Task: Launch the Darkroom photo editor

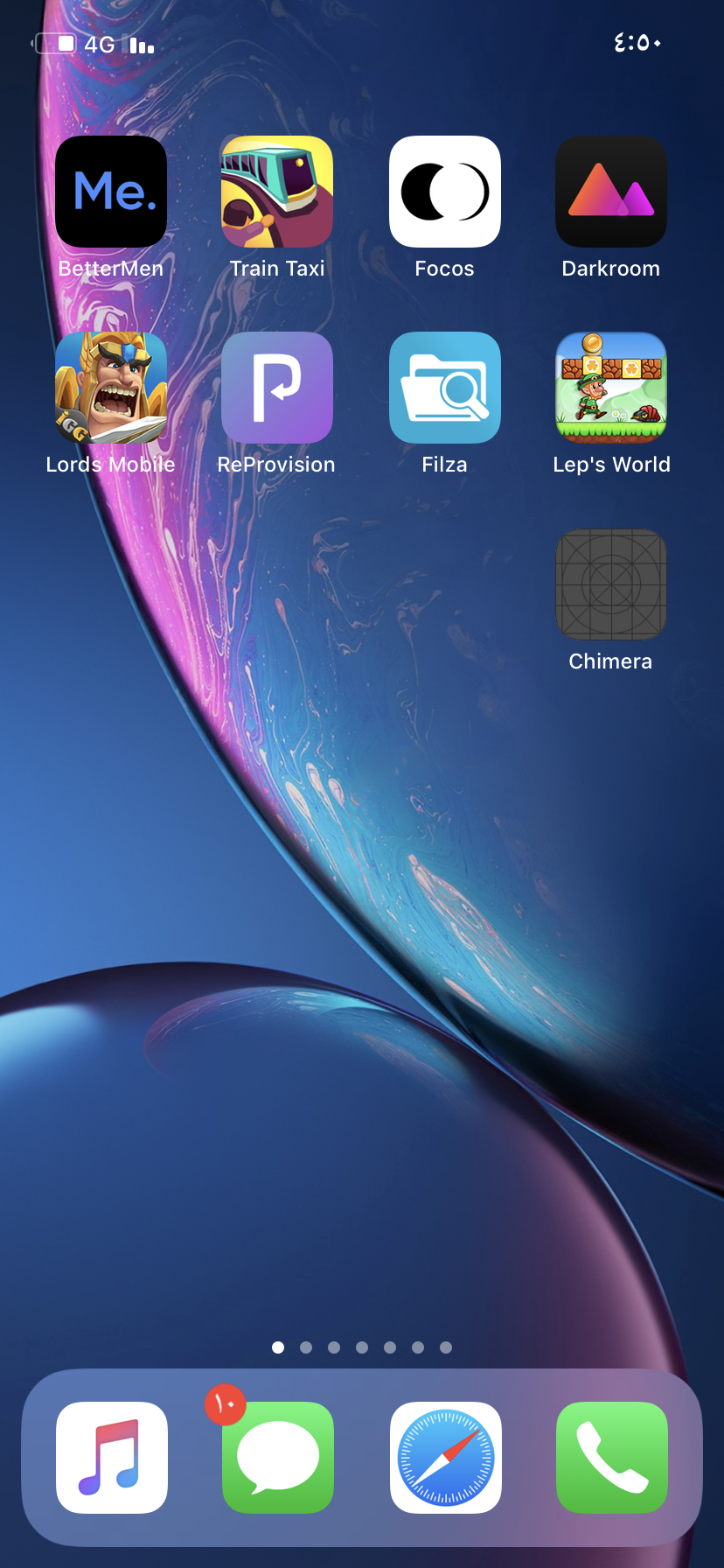Action: tap(611, 192)
